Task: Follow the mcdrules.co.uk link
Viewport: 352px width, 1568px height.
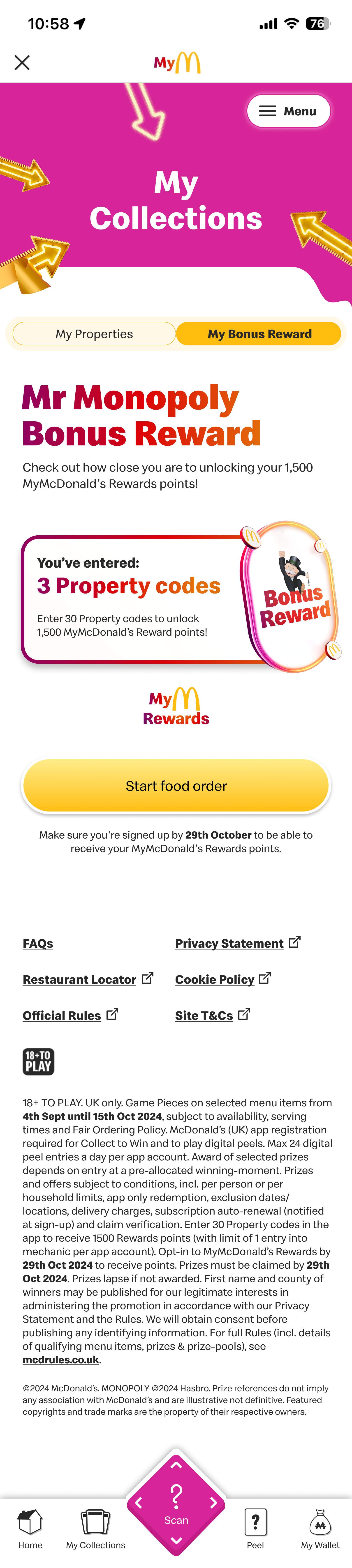Action: click(x=60, y=1360)
